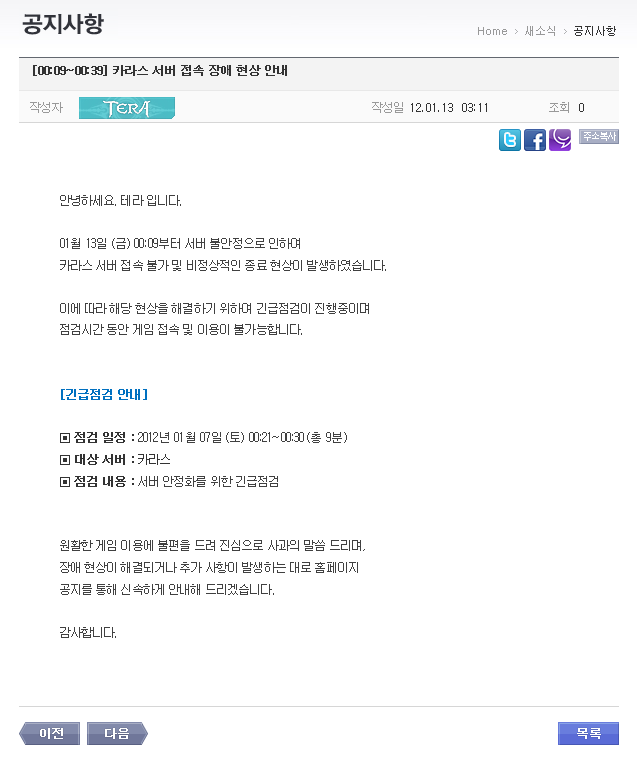
Task: Go to next notice with 다음
Action: tap(117, 734)
